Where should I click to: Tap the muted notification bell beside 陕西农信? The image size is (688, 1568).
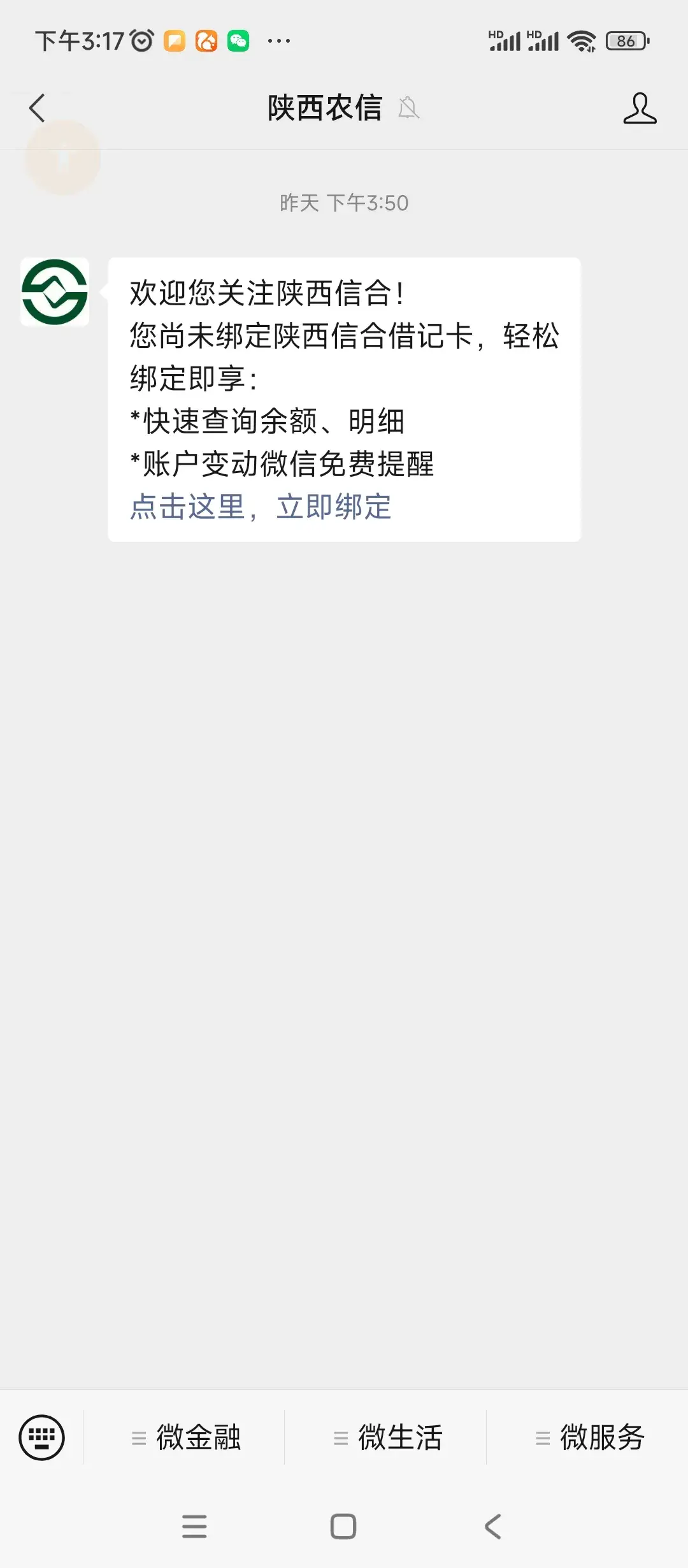(408, 108)
